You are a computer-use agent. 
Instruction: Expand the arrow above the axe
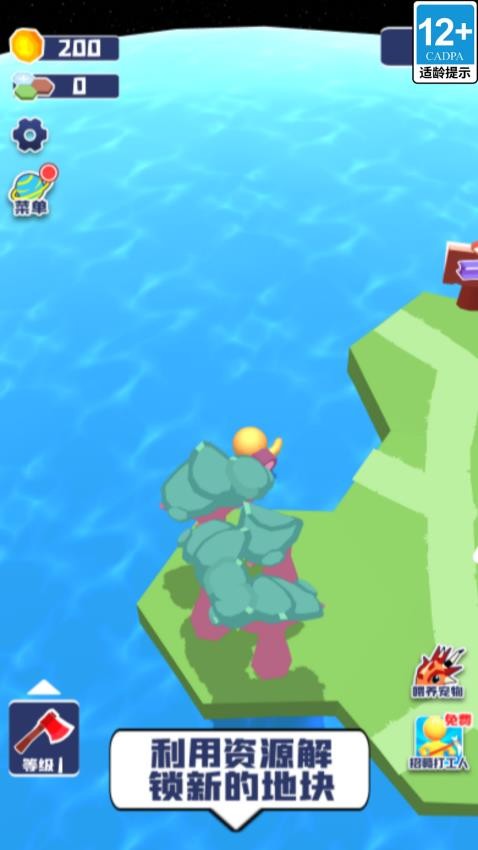(44, 687)
